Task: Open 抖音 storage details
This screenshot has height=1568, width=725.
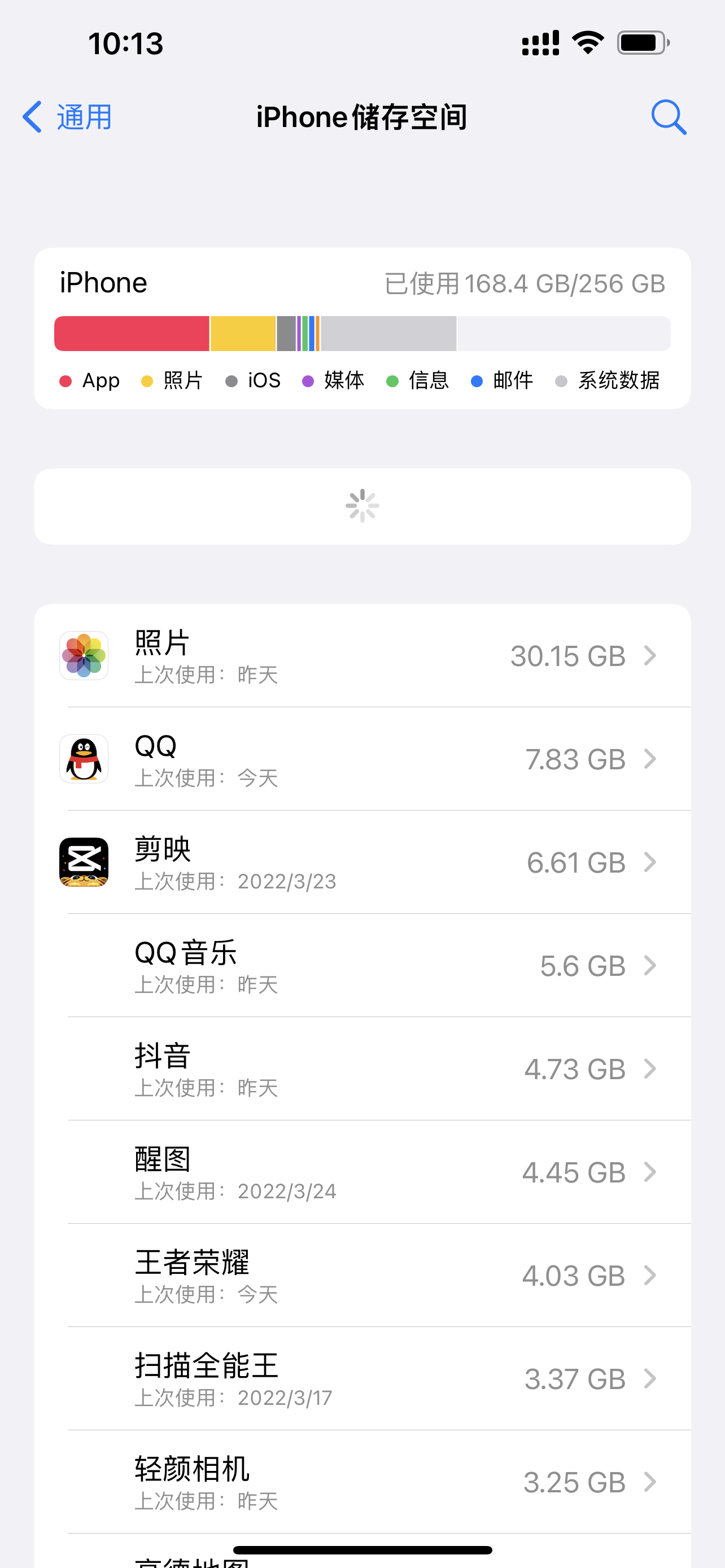Action: (x=362, y=1069)
